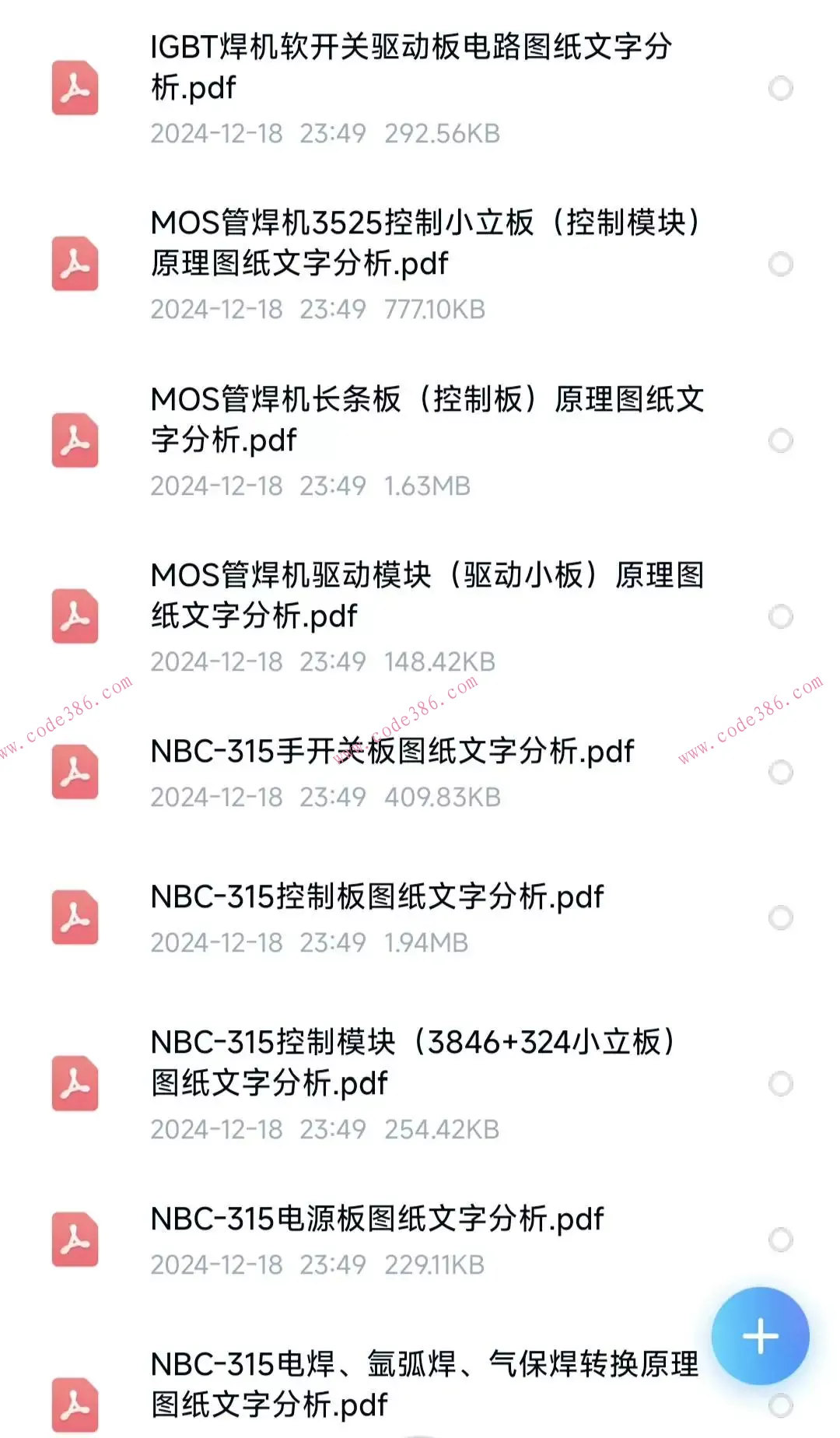The height and width of the screenshot is (1438, 840).
Task: Tap the MOS管焊机3525控制小立板 PDF icon
Action: 74,265
